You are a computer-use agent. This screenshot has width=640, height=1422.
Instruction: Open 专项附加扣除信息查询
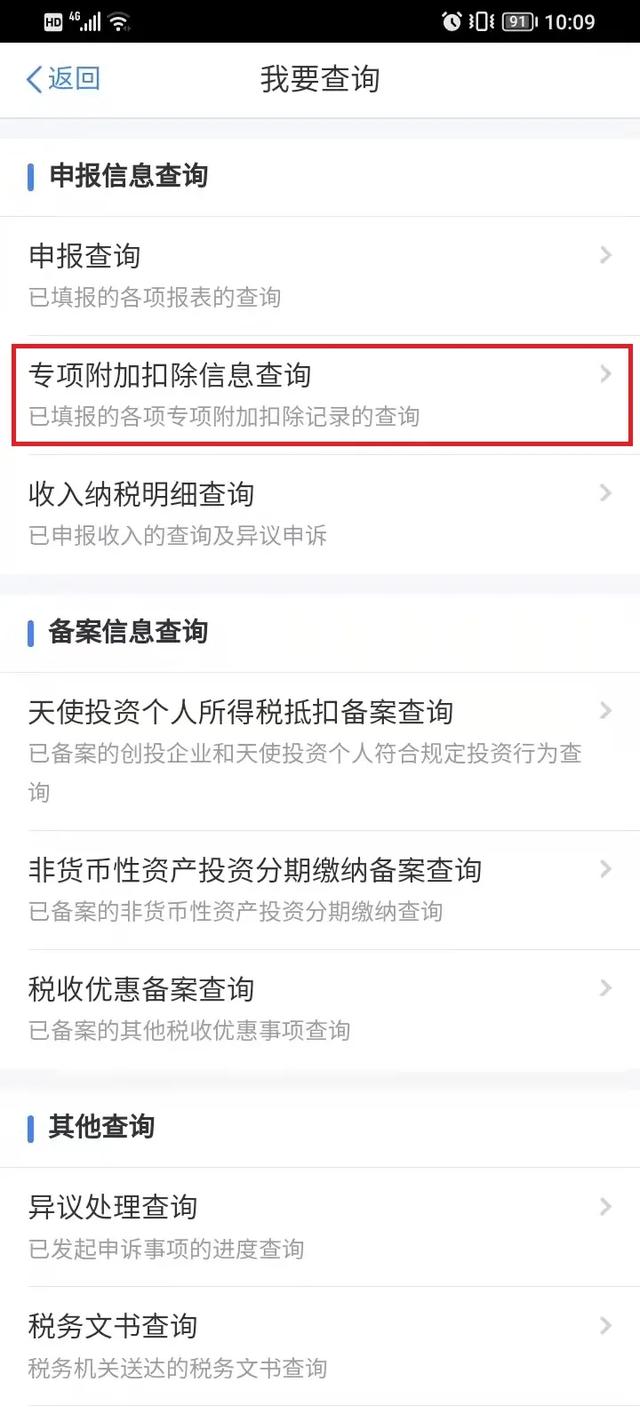(320, 395)
